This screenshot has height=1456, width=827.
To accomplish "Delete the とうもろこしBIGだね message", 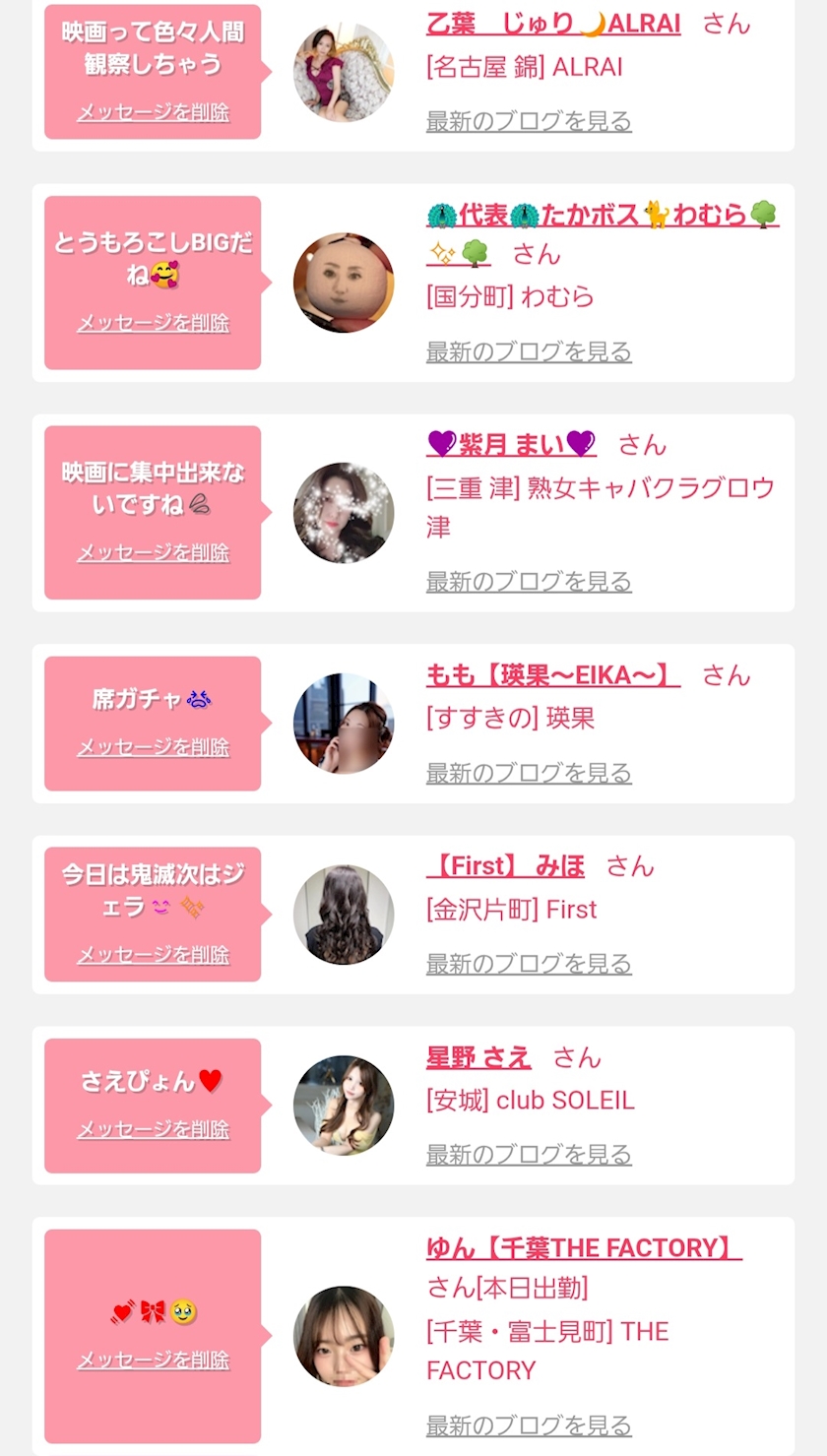I will point(153,323).
